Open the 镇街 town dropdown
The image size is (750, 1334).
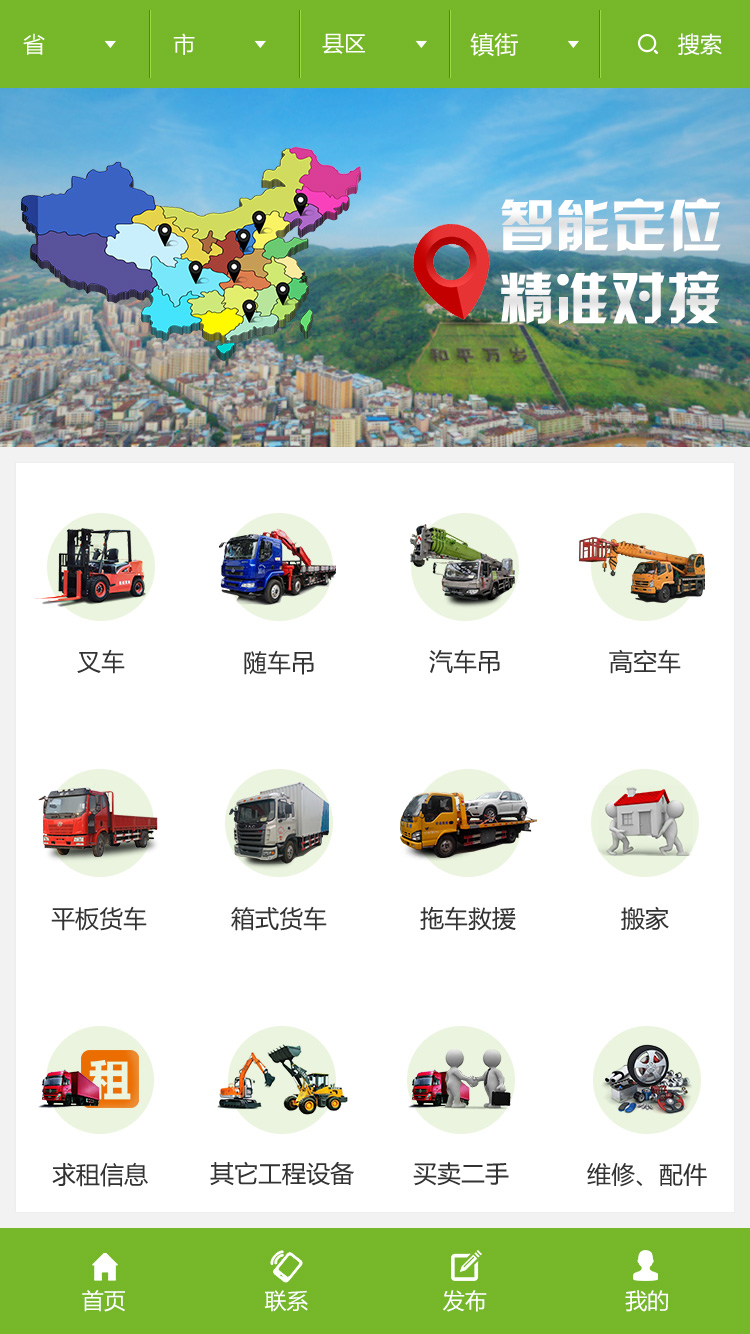coord(524,44)
